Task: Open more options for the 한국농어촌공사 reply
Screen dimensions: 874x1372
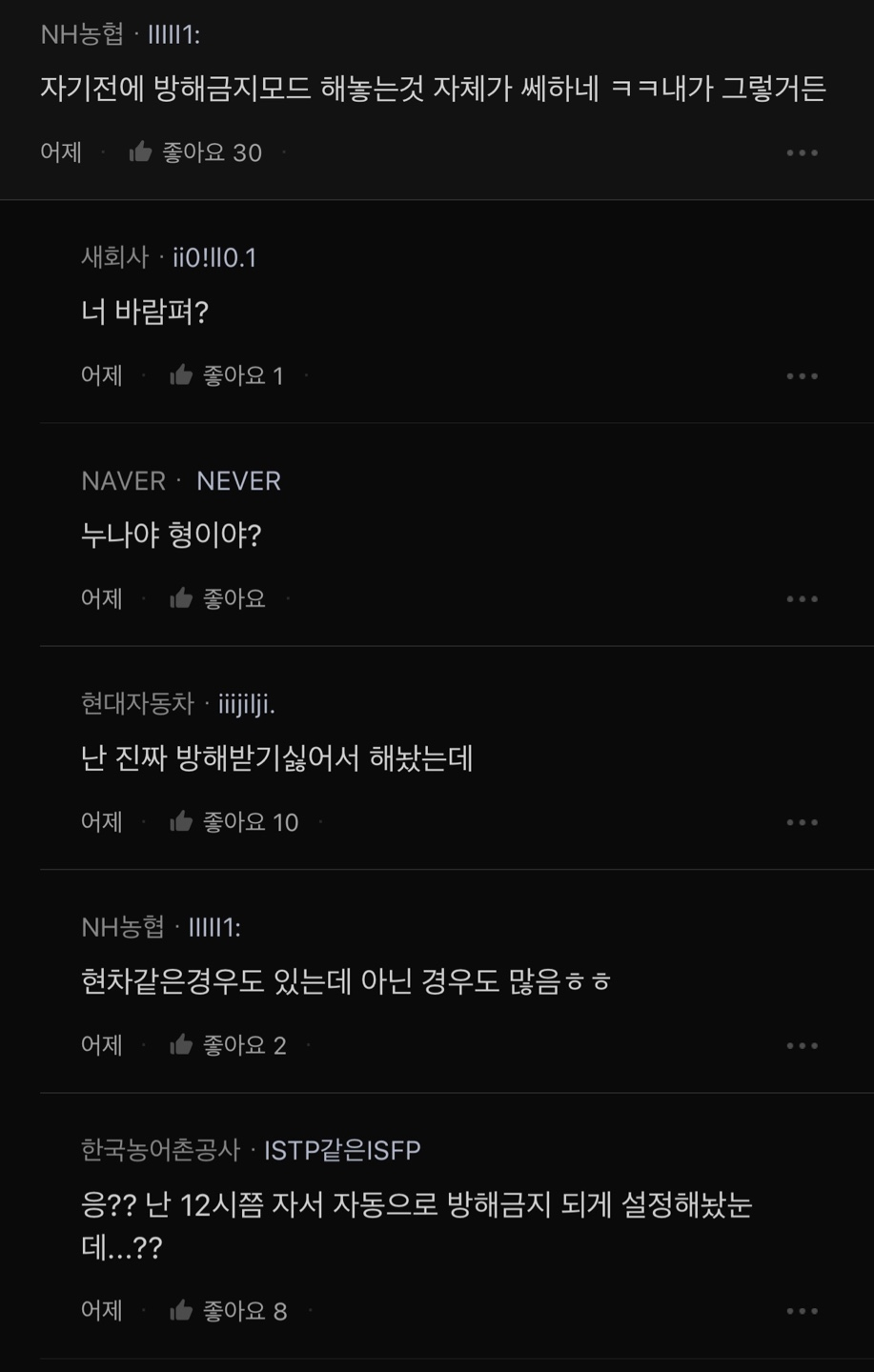Action: (x=802, y=1312)
